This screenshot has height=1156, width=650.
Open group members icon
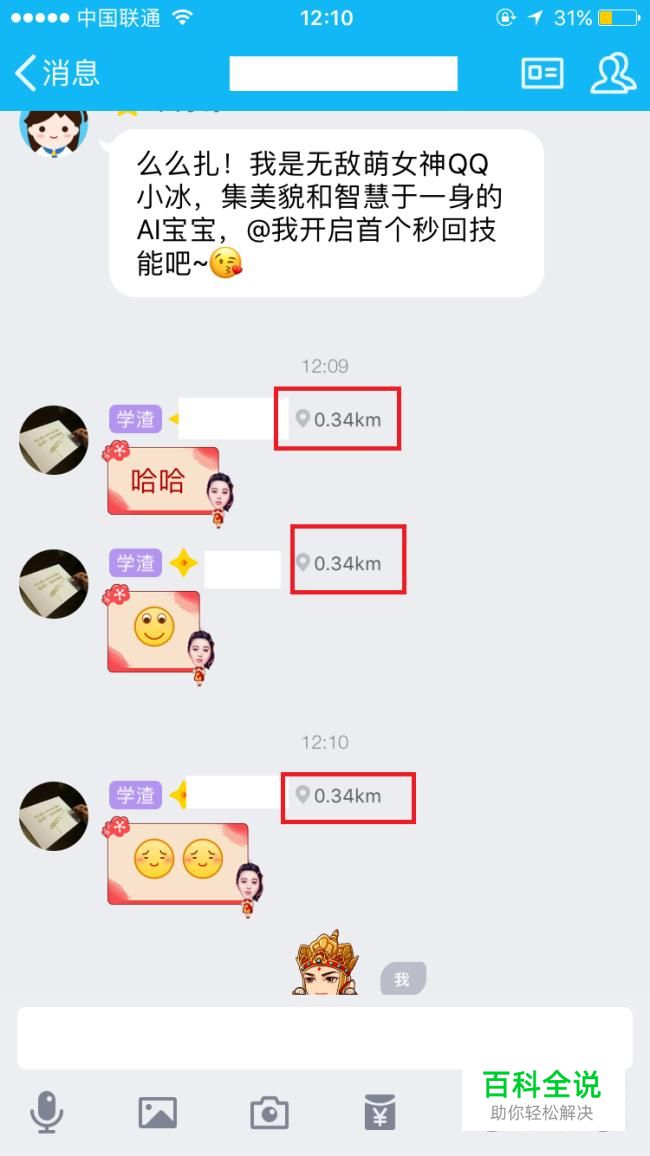click(612, 73)
